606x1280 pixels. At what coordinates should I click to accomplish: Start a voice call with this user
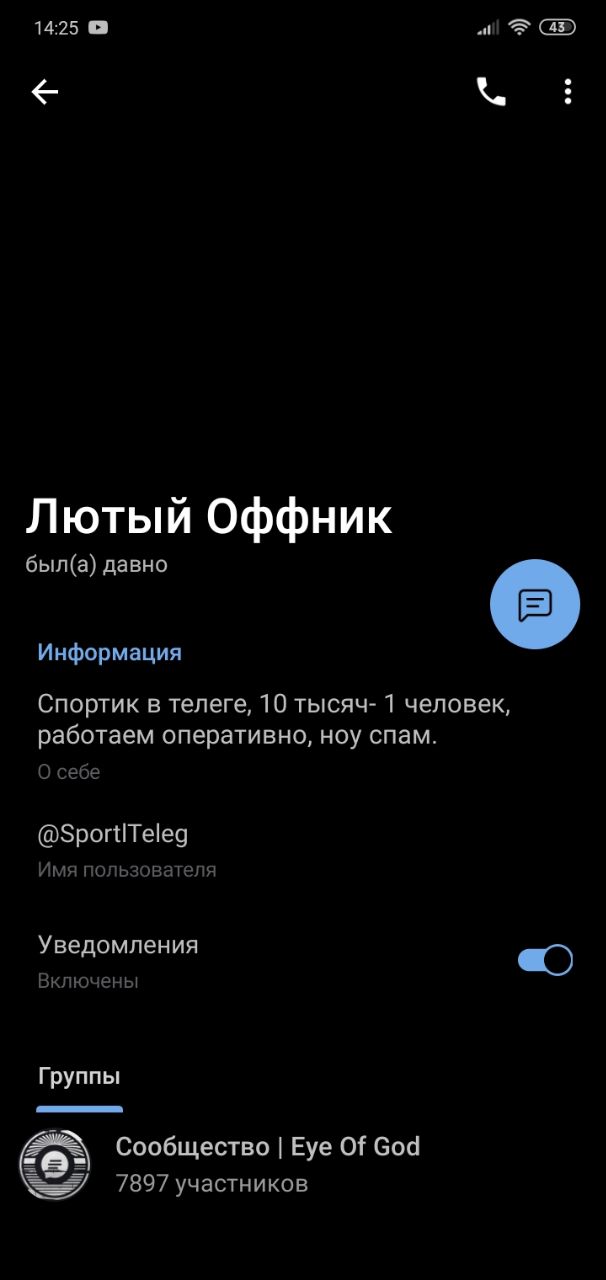point(491,92)
